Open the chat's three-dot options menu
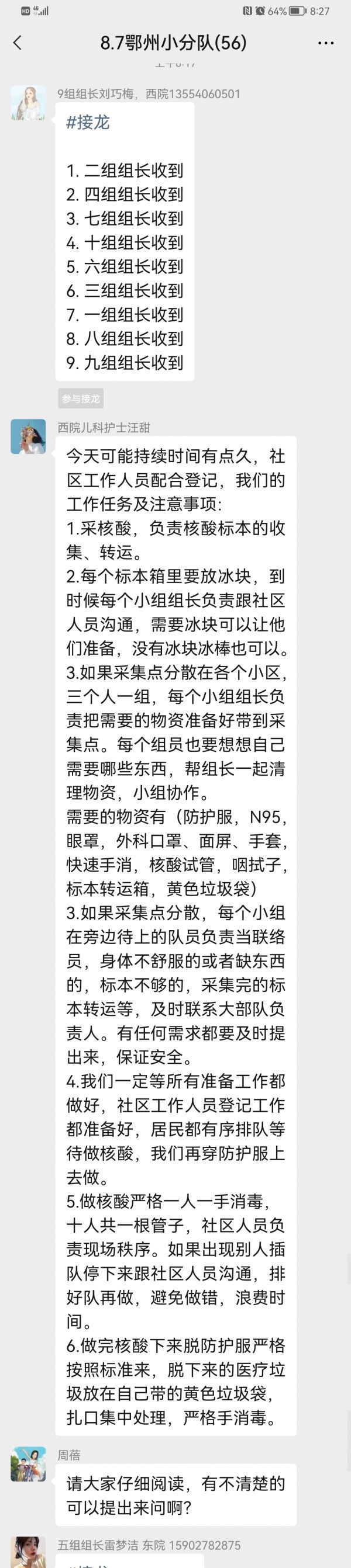This screenshot has height=1568, width=351. 326,43
